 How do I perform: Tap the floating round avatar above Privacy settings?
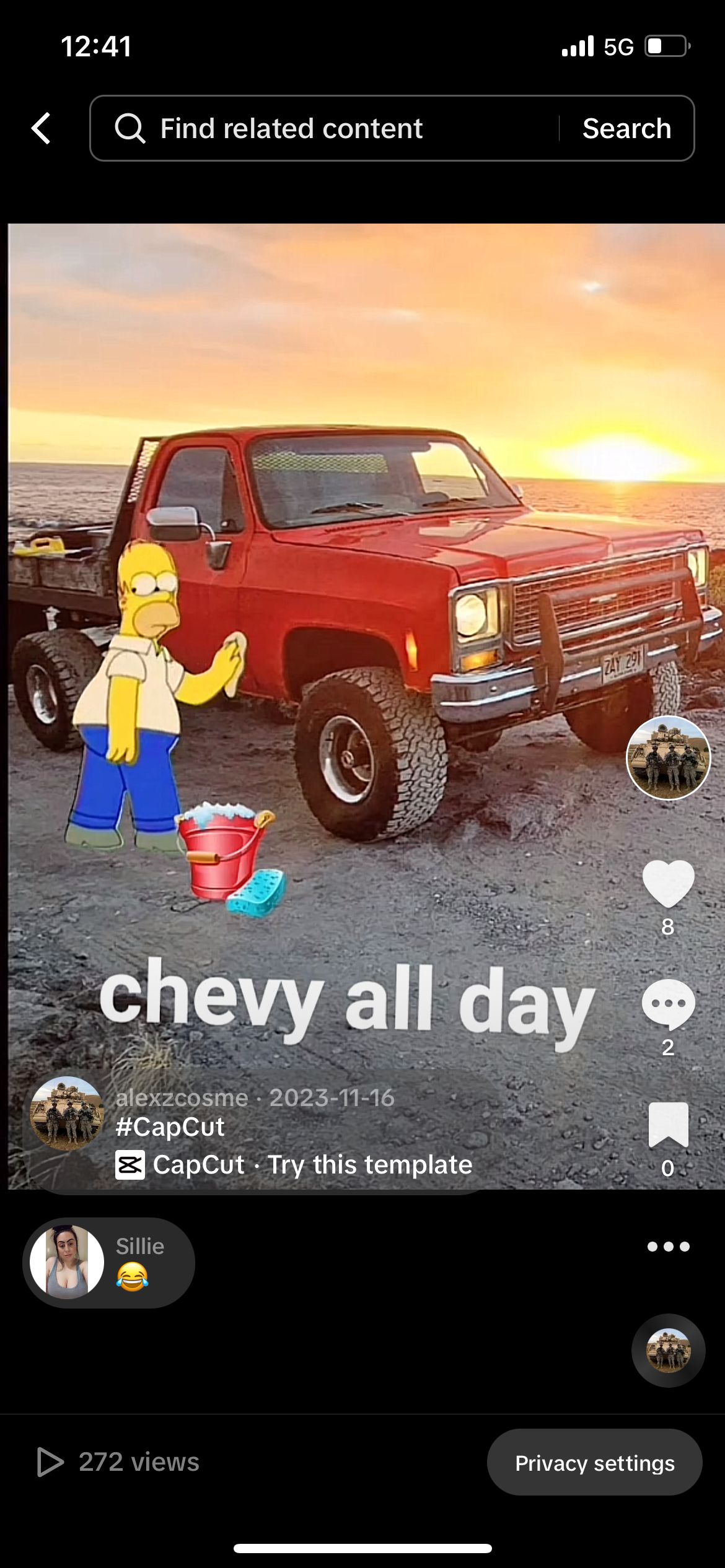(x=668, y=1351)
